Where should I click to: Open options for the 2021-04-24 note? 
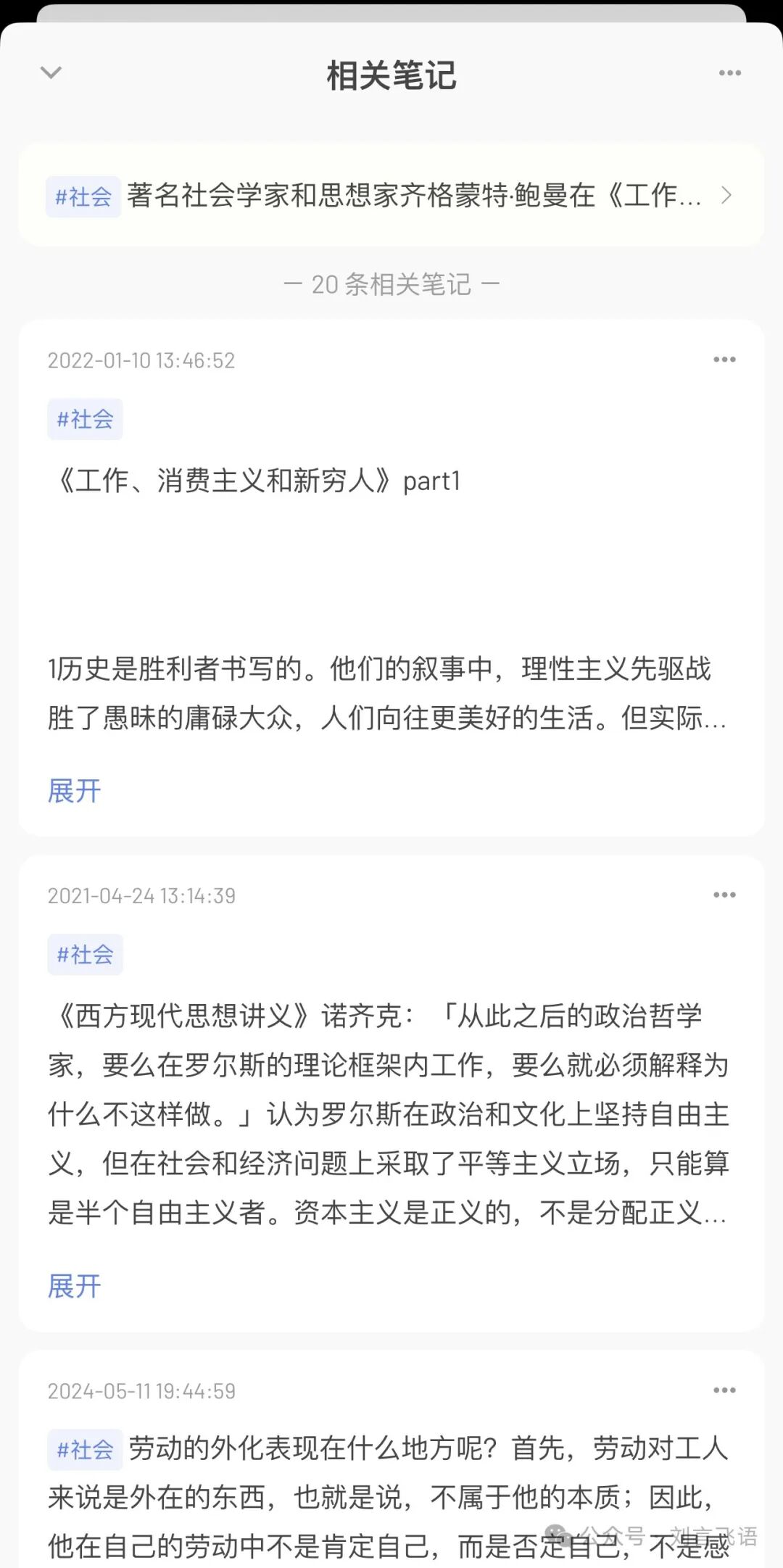tap(724, 895)
